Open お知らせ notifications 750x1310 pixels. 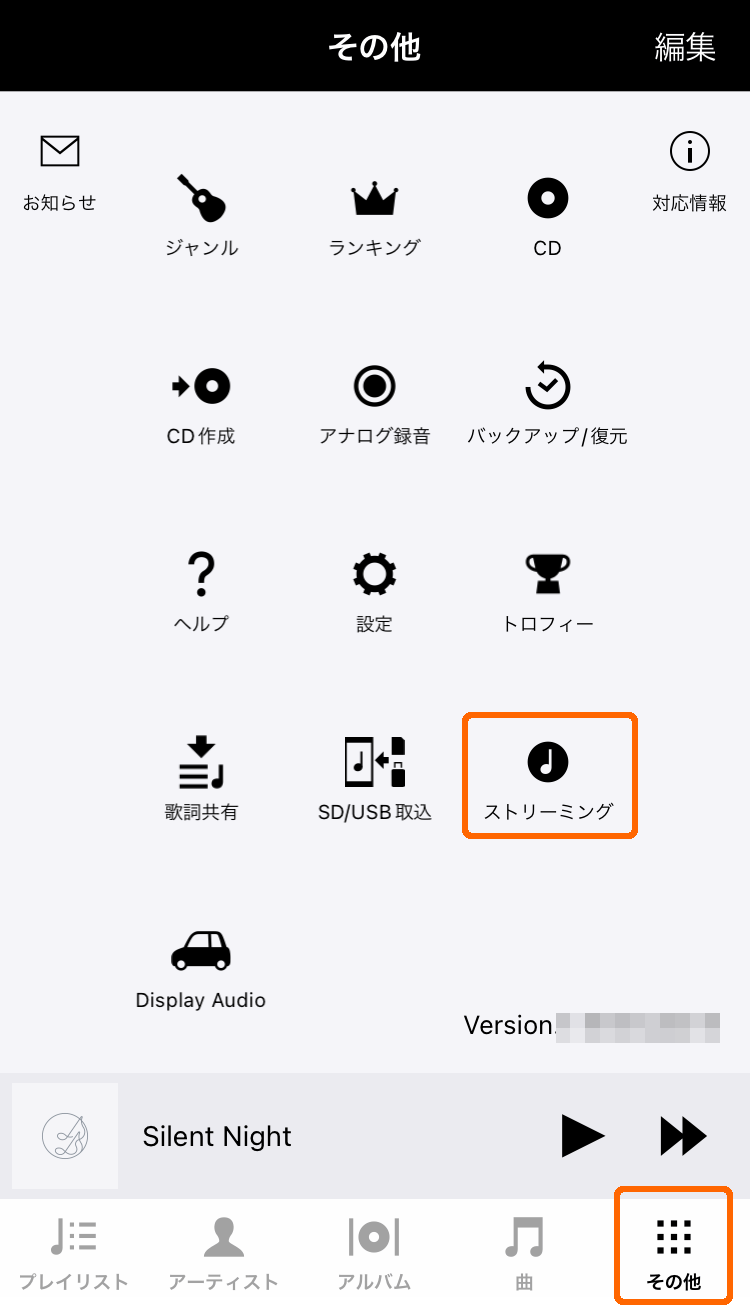[60, 173]
